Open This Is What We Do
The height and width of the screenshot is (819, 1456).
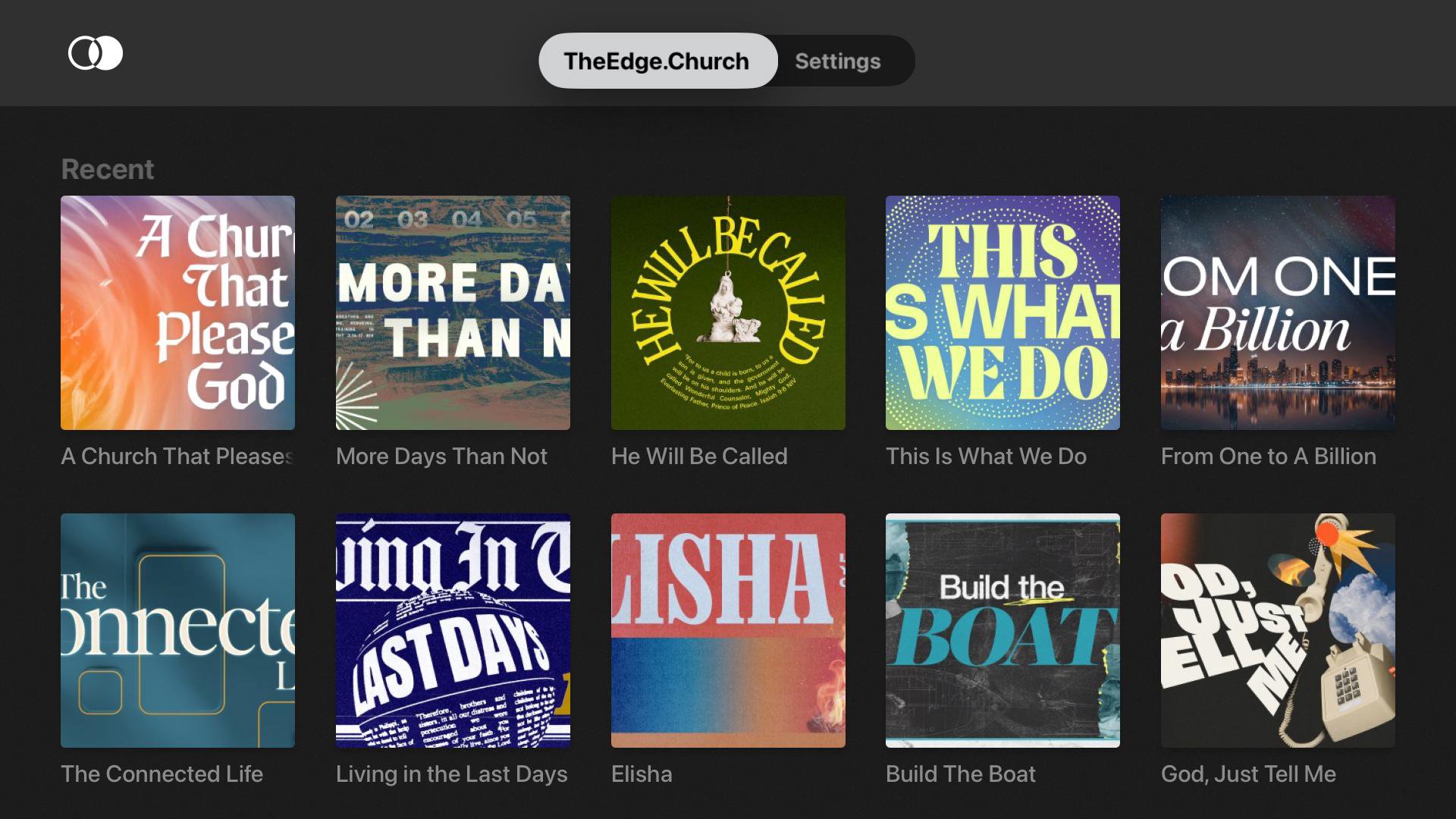[1003, 312]
